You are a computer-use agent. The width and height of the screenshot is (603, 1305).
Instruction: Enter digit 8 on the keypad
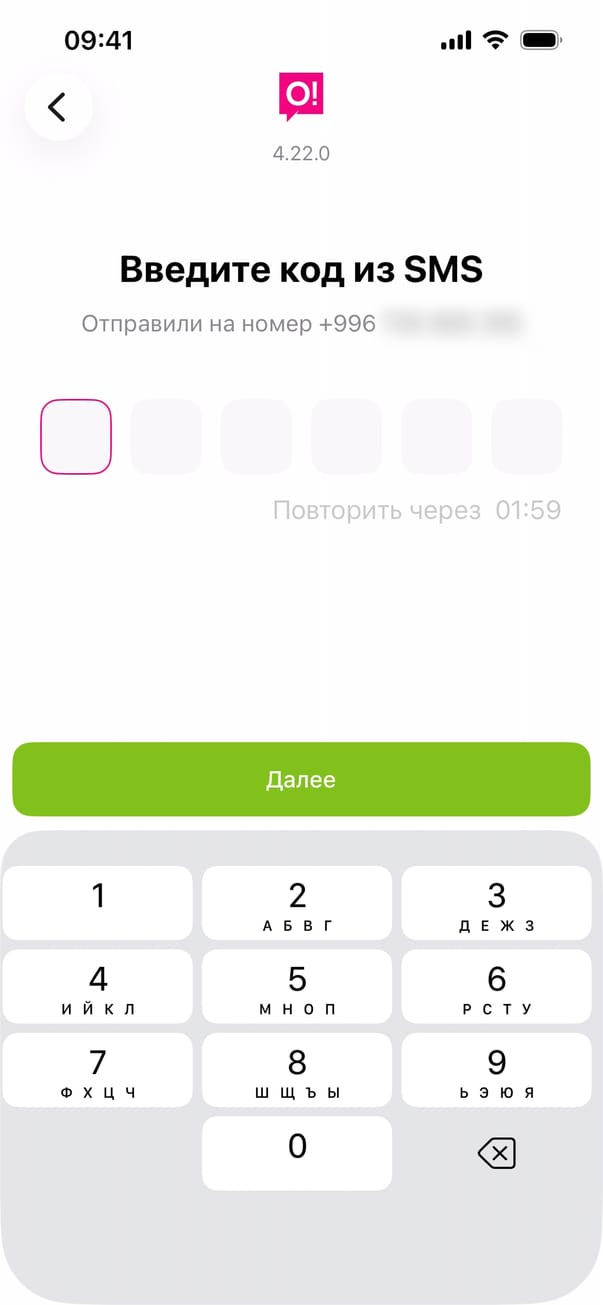click(297, 1069)
